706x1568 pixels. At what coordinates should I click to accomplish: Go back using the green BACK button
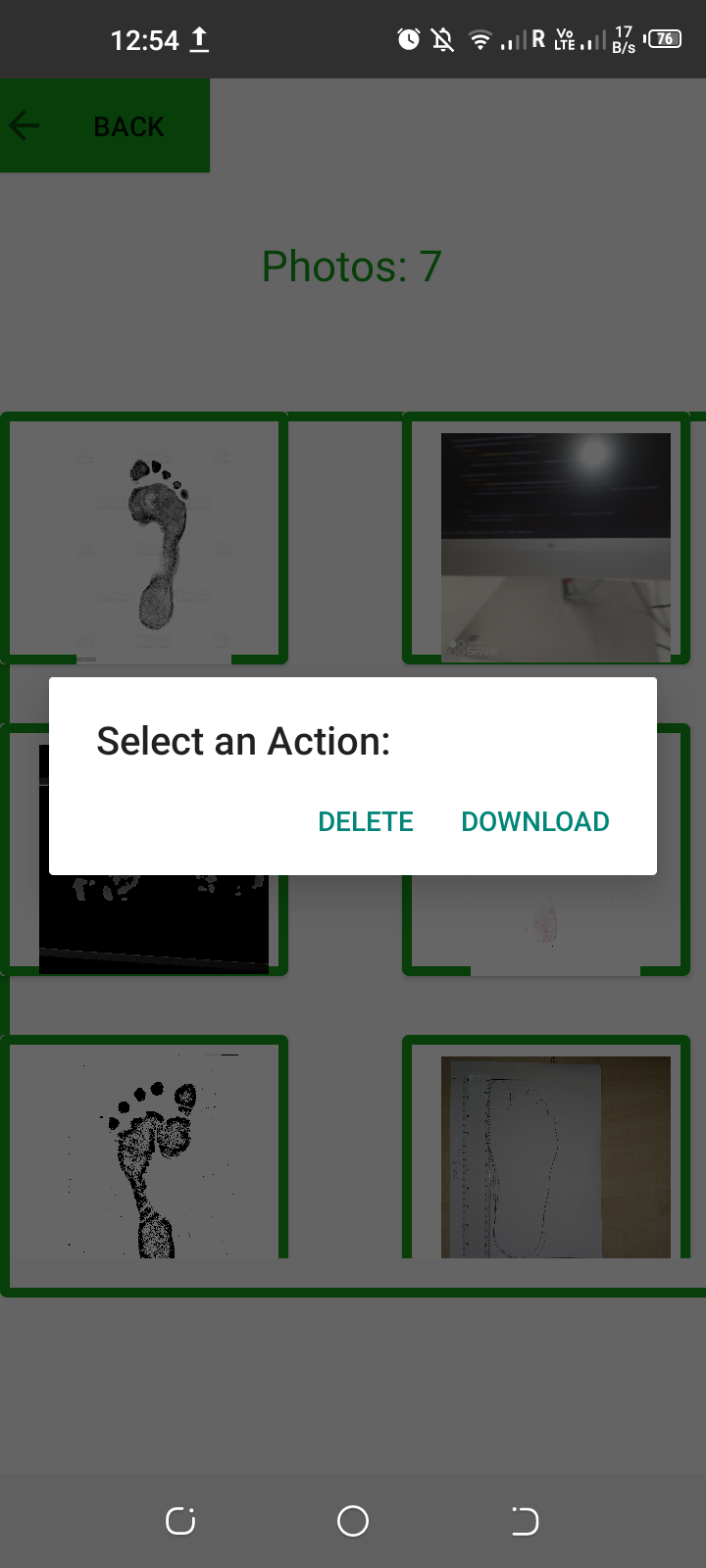[104, 126]
